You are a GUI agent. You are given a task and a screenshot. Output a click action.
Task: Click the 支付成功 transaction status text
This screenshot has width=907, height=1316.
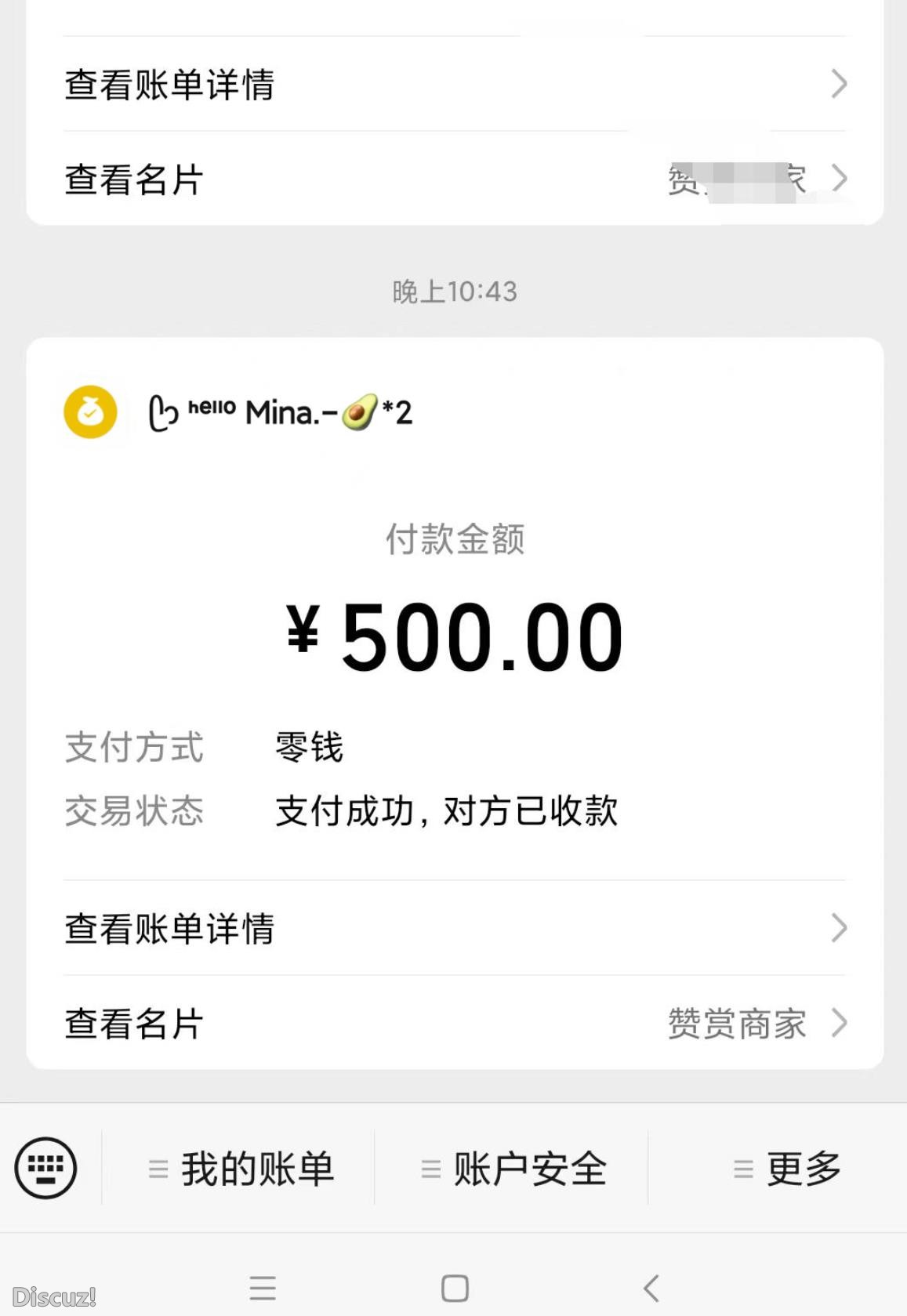click(444, 813)
